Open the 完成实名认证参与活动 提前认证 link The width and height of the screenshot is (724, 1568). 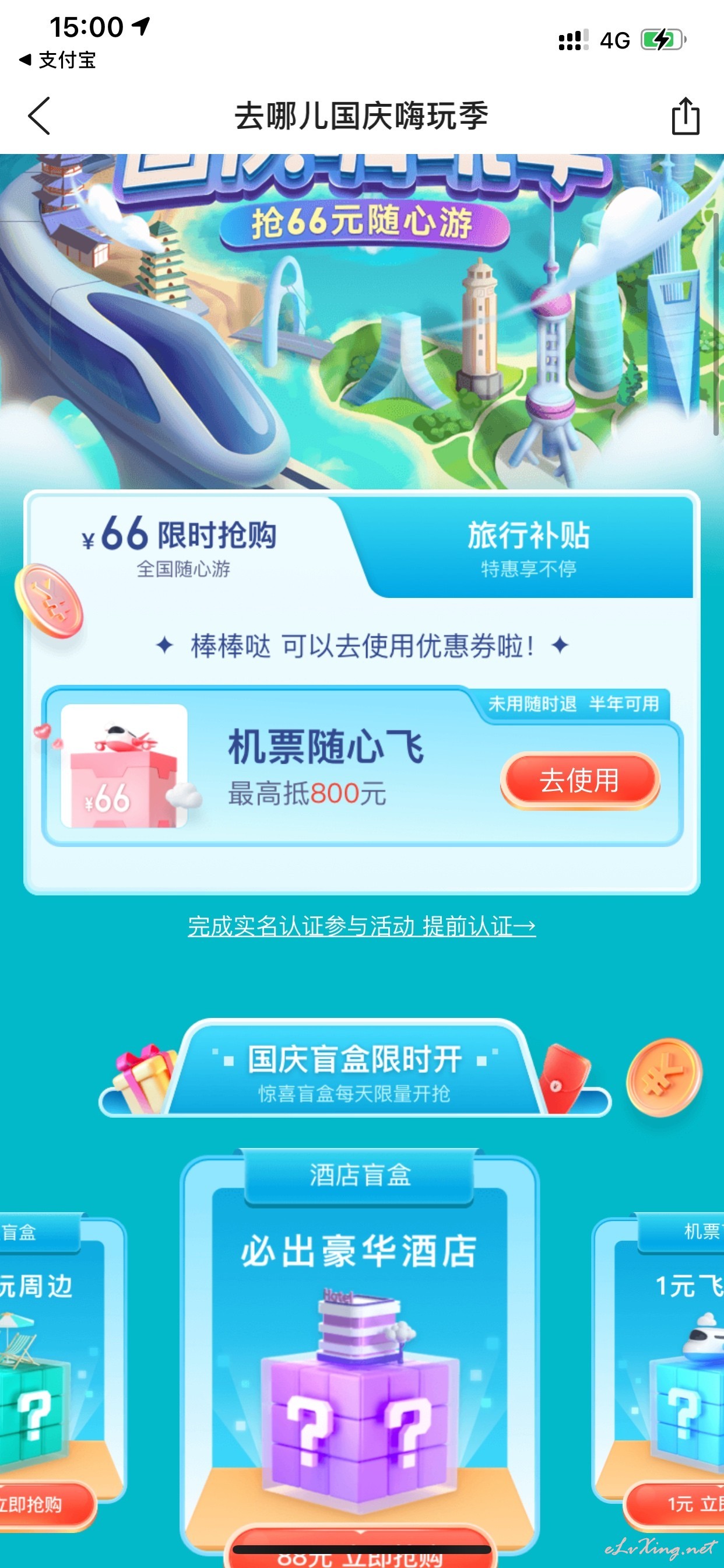click(361, 926)
